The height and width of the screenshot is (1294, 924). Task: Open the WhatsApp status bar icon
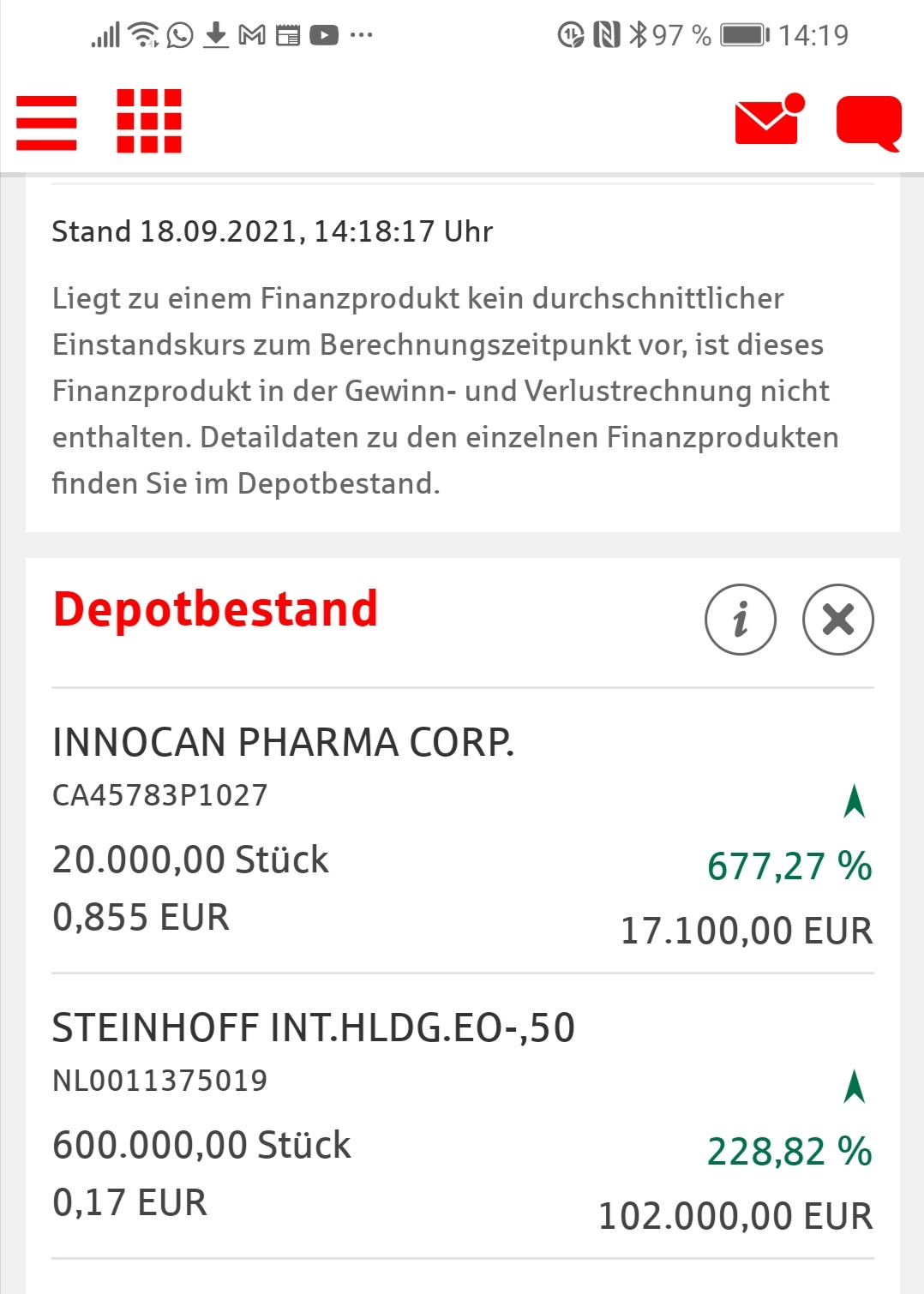point(177,34)
